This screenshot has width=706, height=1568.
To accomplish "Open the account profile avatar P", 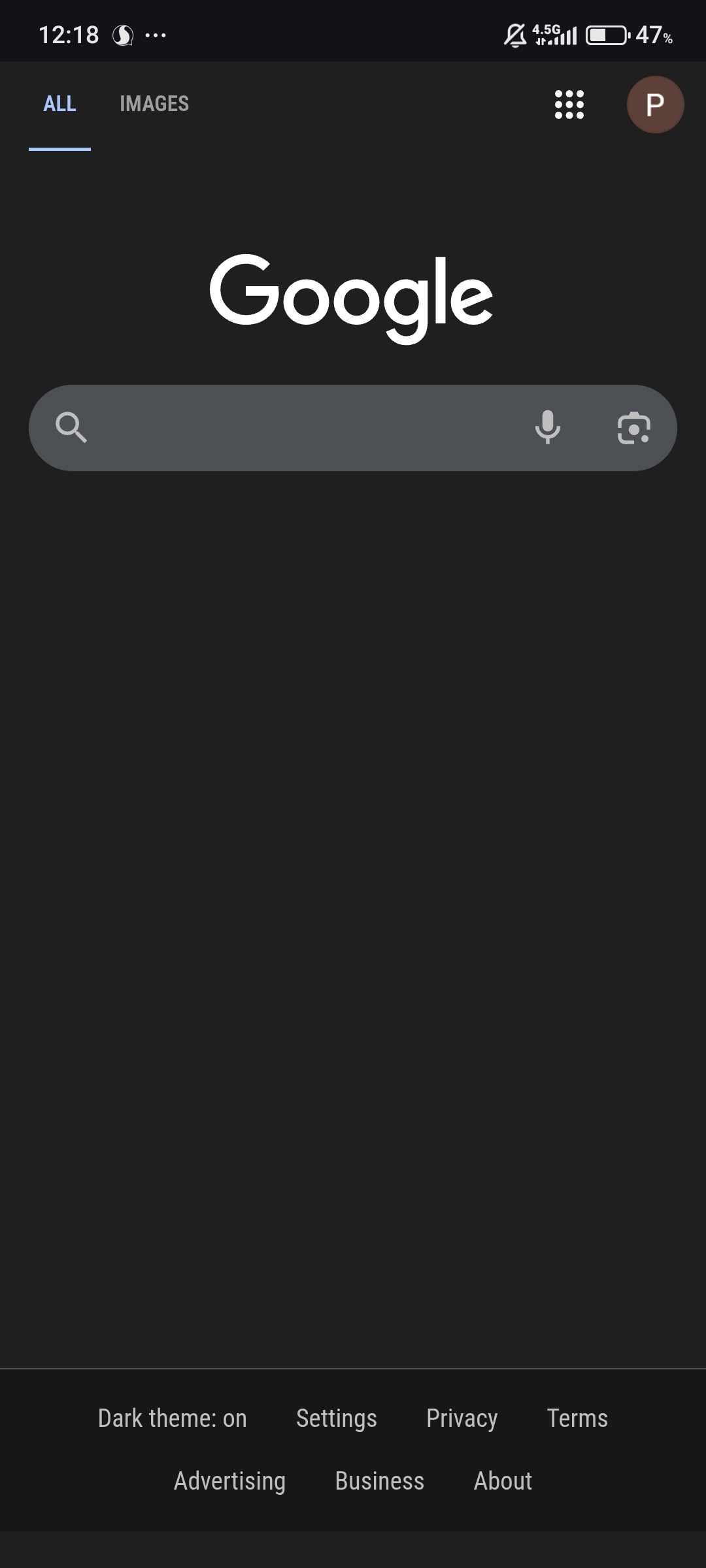I will click(655, 105).
